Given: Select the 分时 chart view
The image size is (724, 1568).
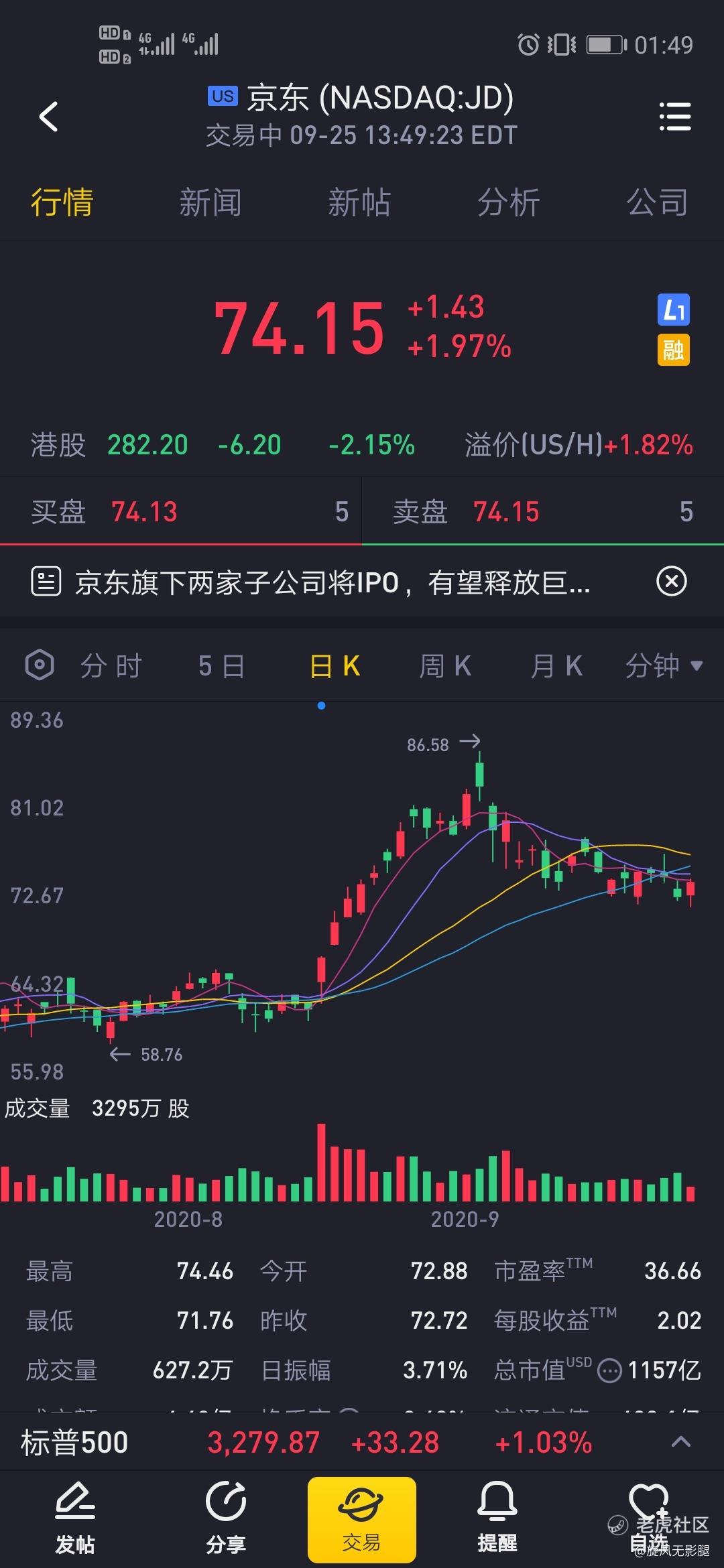Looking at the screenshot, I should [111, 666].
